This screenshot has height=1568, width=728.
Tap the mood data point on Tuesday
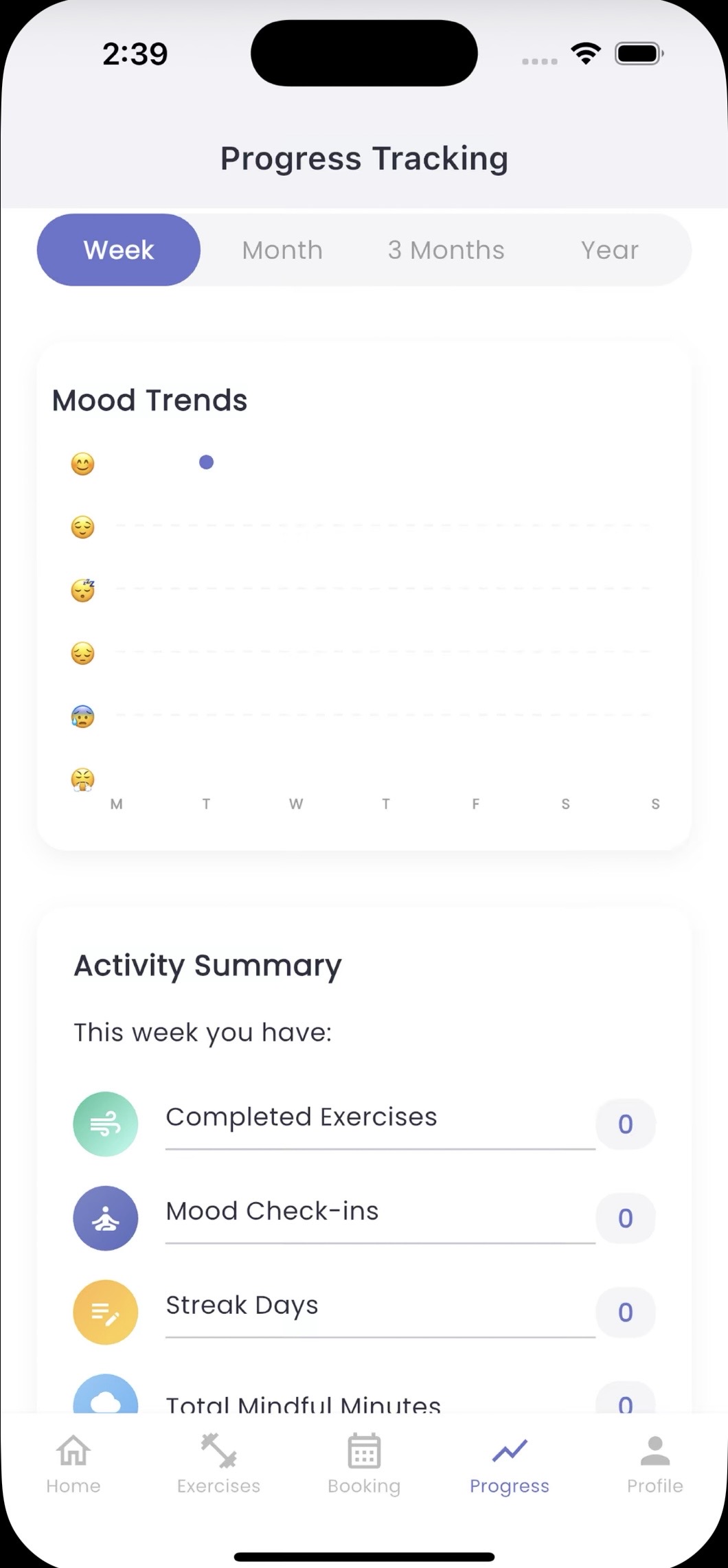point(205,462)
